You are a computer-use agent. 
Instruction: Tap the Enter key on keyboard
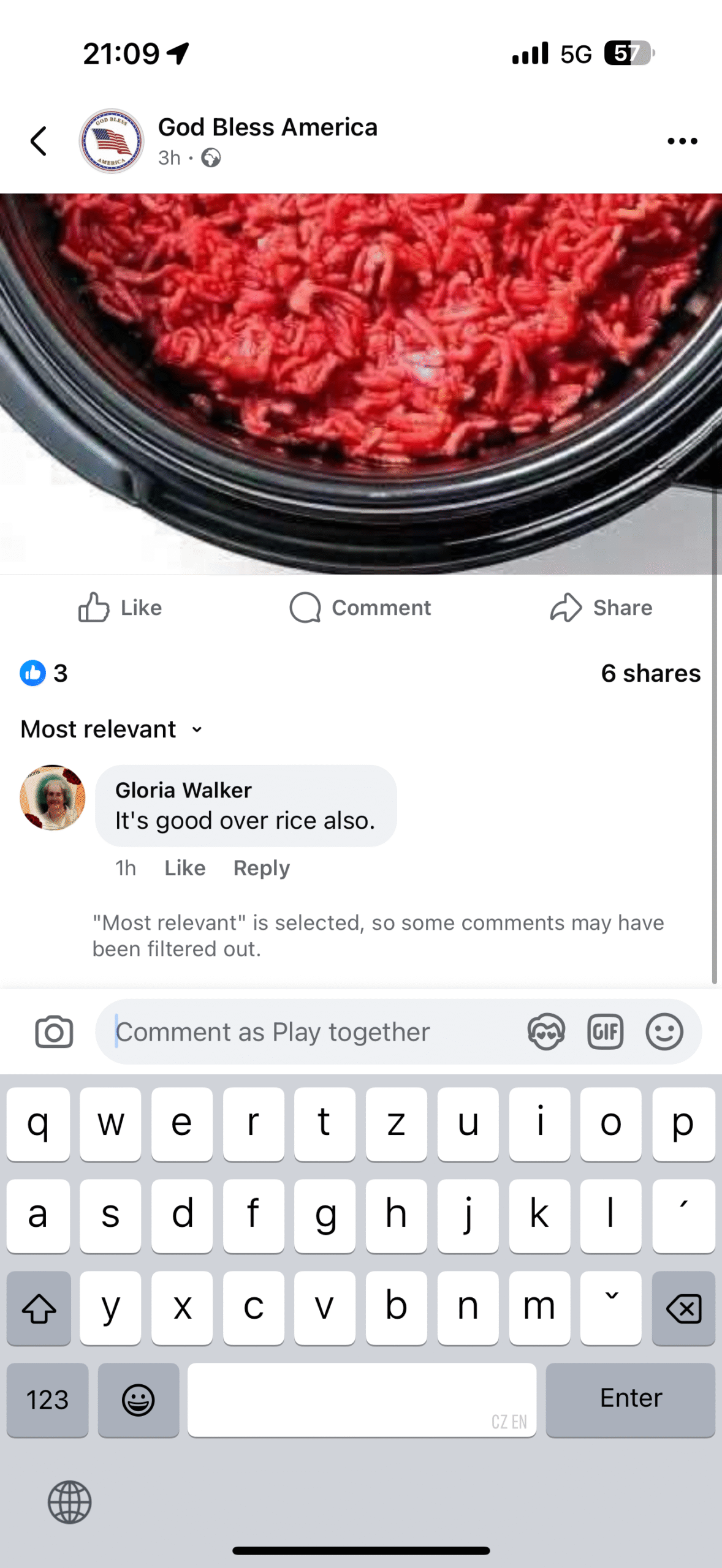pos(630,1399)
